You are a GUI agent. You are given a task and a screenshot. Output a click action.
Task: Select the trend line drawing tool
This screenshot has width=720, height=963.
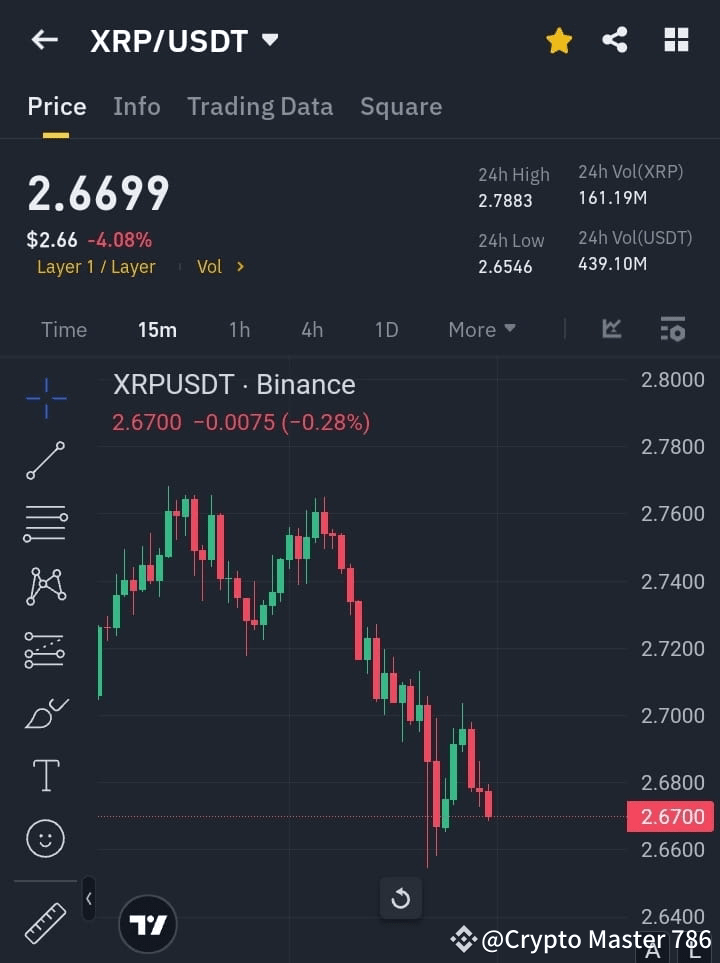point(45,461)
